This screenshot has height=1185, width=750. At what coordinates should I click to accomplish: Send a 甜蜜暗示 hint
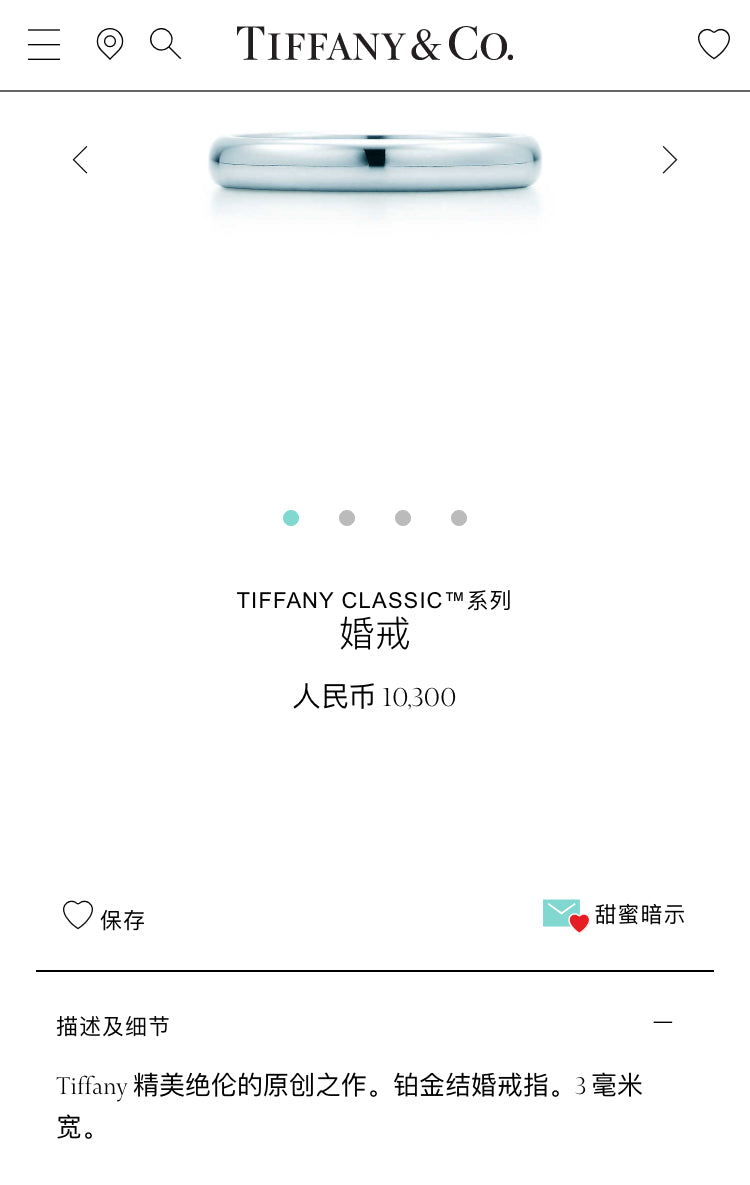pyautogui.click(x=614, y=914)
